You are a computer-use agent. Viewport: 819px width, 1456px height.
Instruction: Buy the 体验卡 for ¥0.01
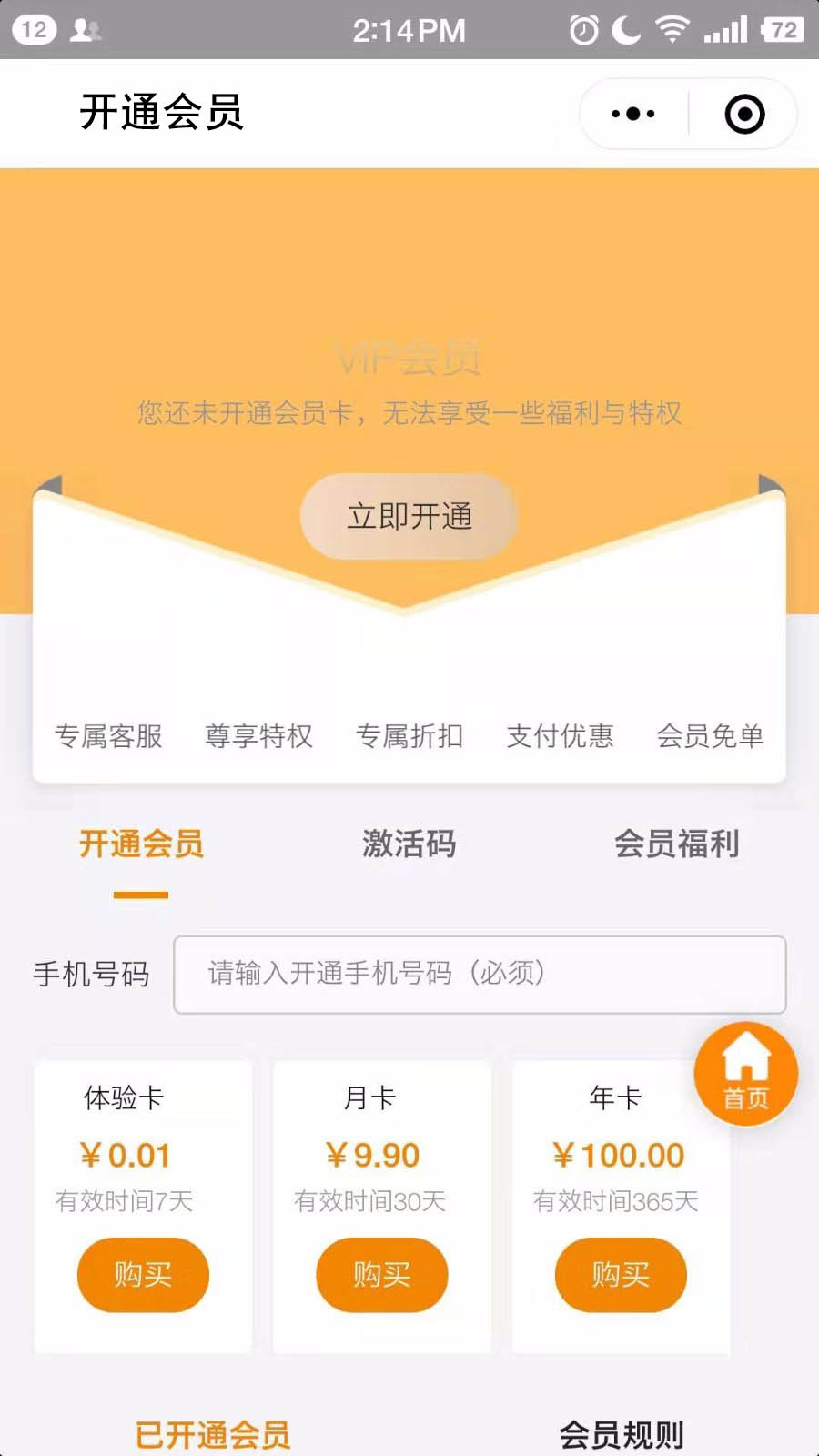point(143,1274)
